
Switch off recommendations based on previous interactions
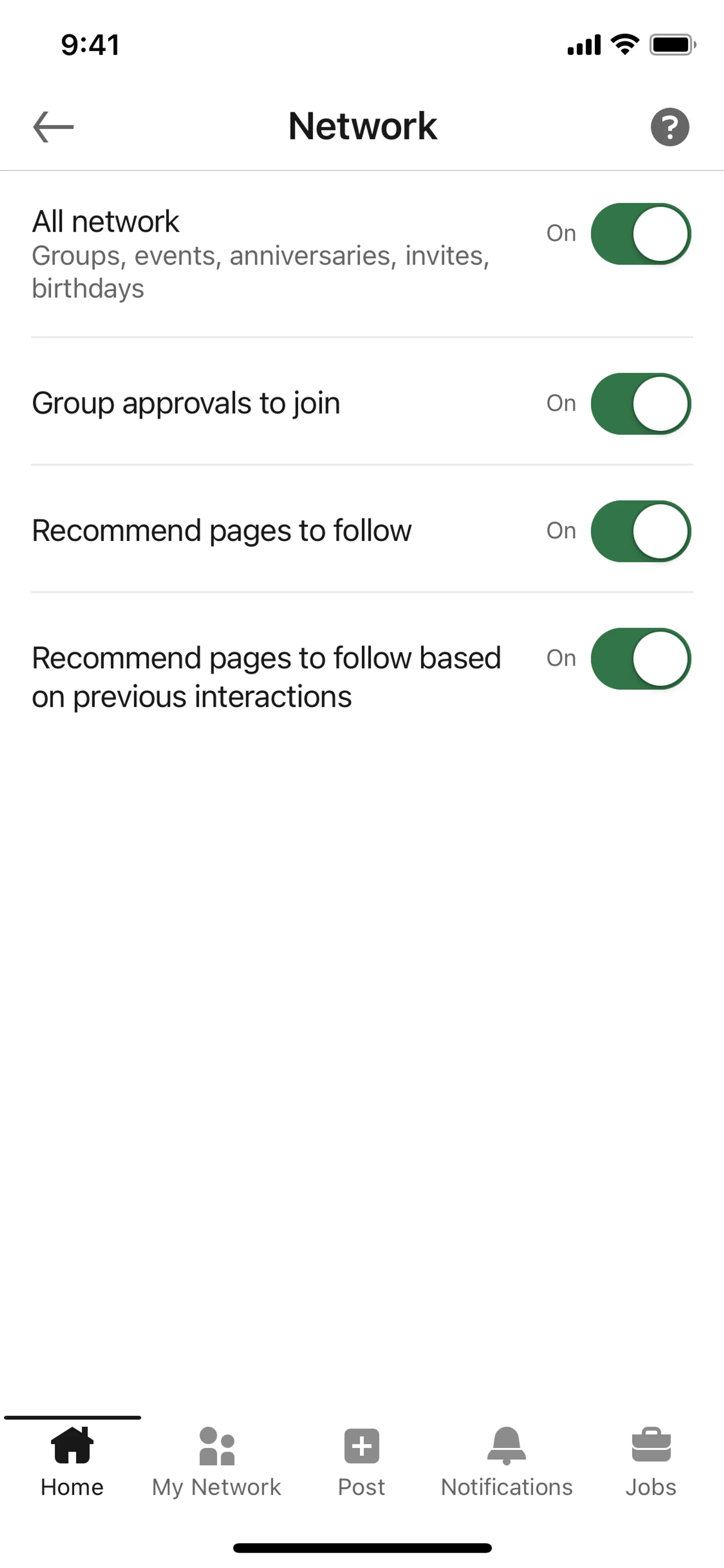(x=640, y=659)
